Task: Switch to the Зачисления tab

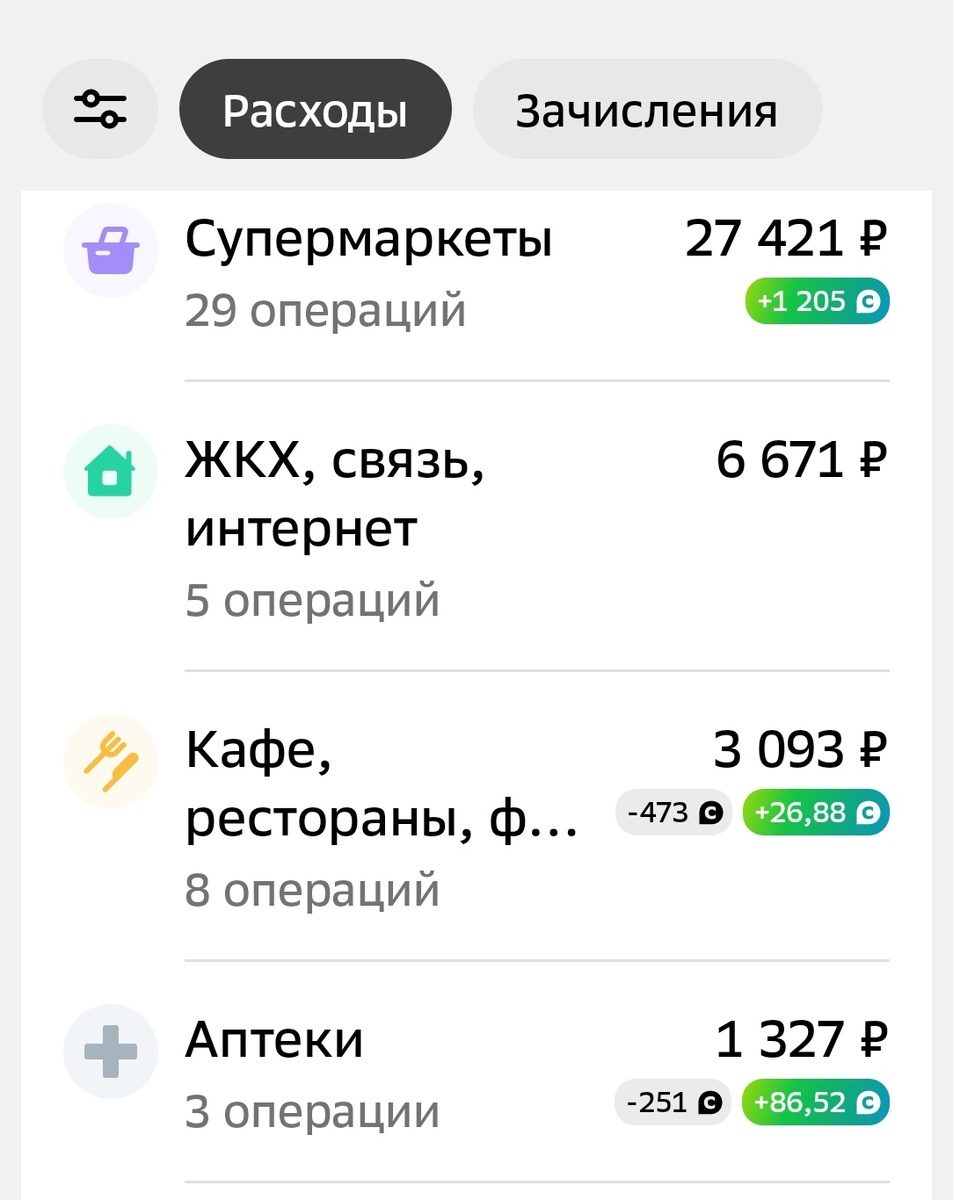Action: [x=647, y=110]
